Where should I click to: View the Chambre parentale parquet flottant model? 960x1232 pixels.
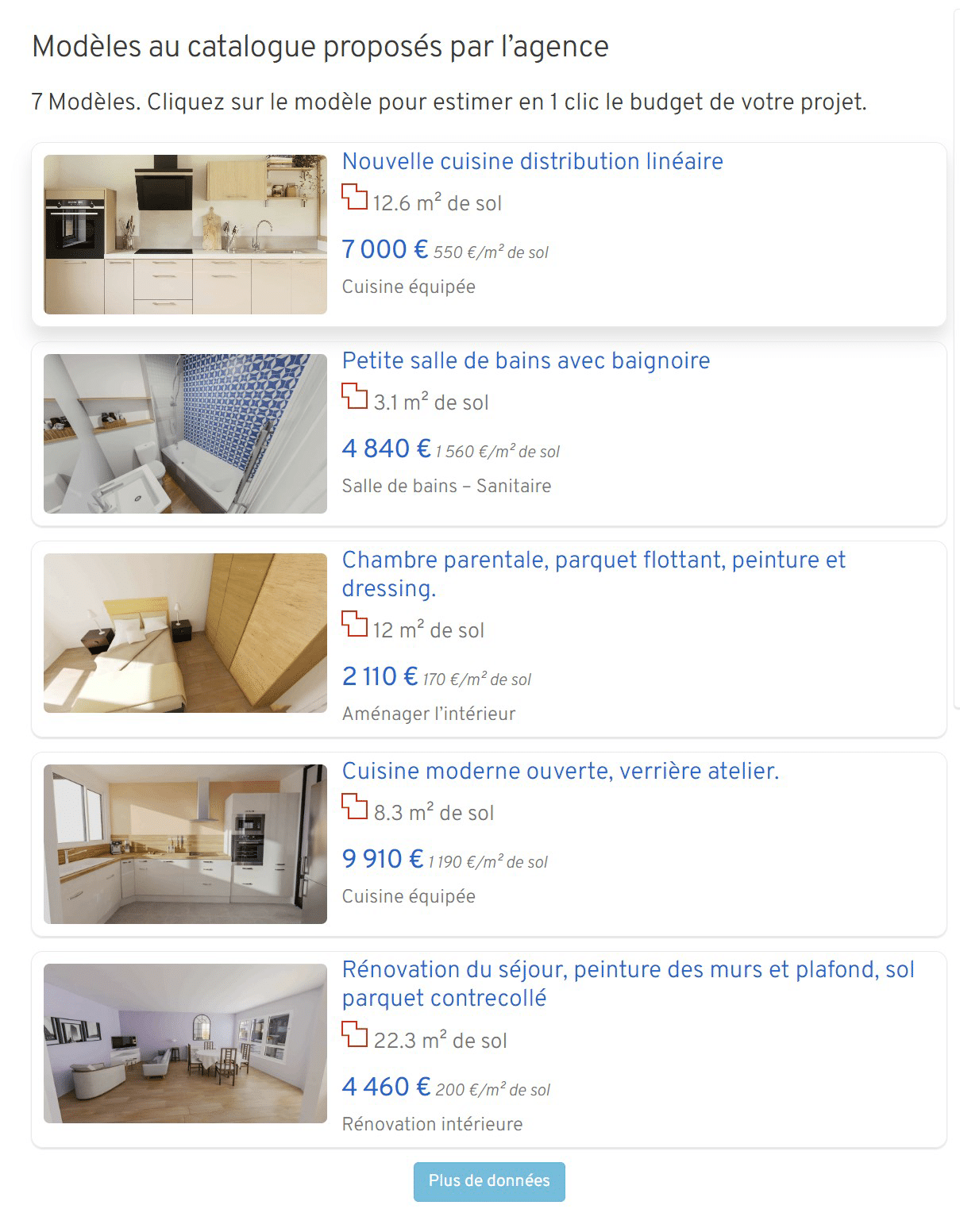pos(593,560)
